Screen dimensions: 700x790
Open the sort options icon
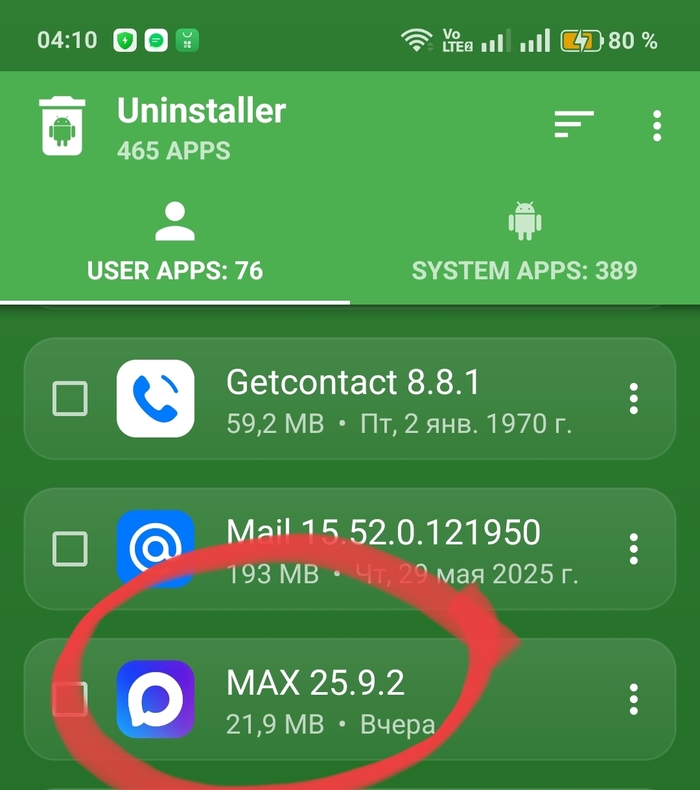[574, 124]
